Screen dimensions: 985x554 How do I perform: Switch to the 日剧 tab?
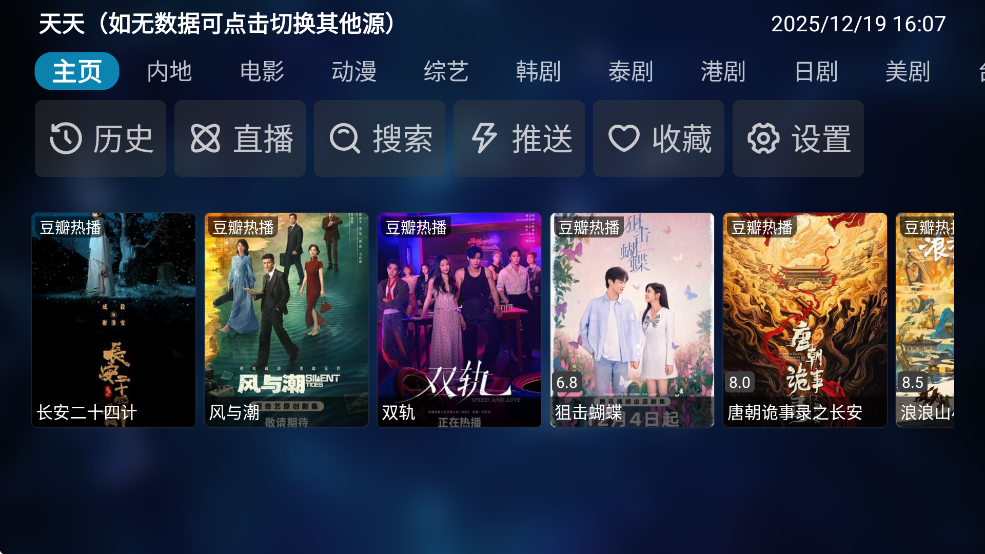[x=815, y=72]
